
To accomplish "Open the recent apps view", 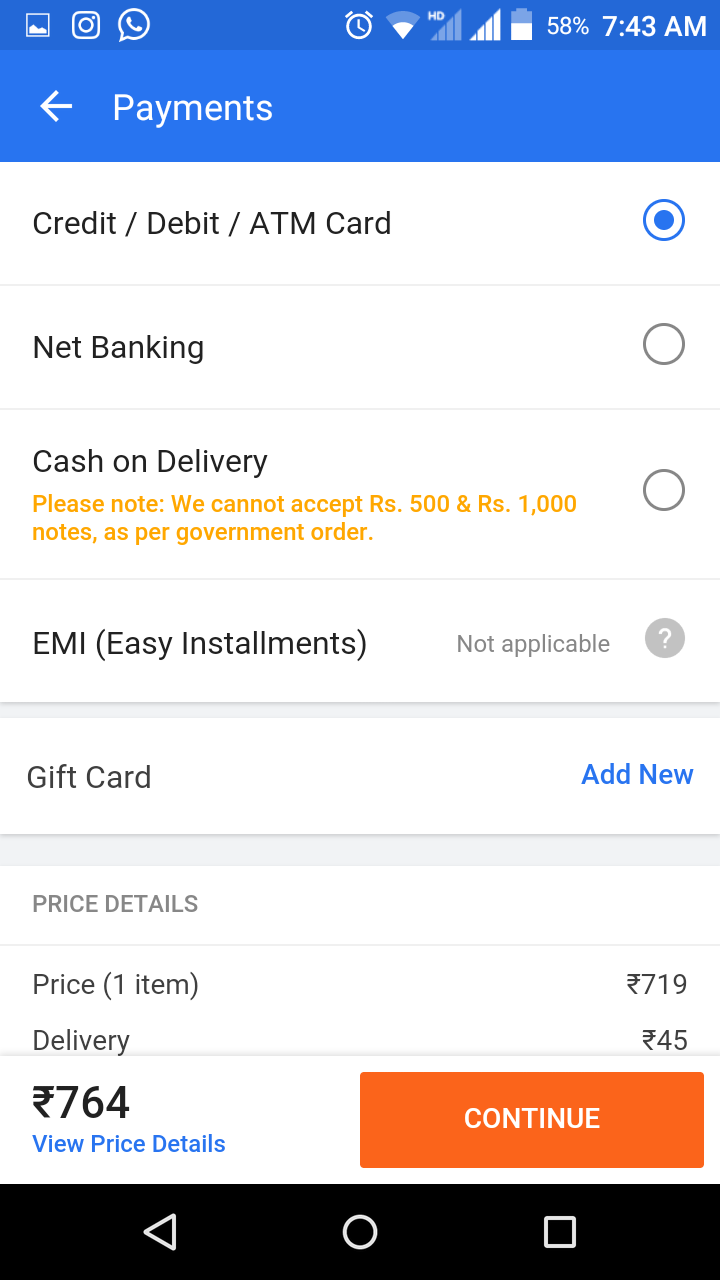I will [559, 1232].
